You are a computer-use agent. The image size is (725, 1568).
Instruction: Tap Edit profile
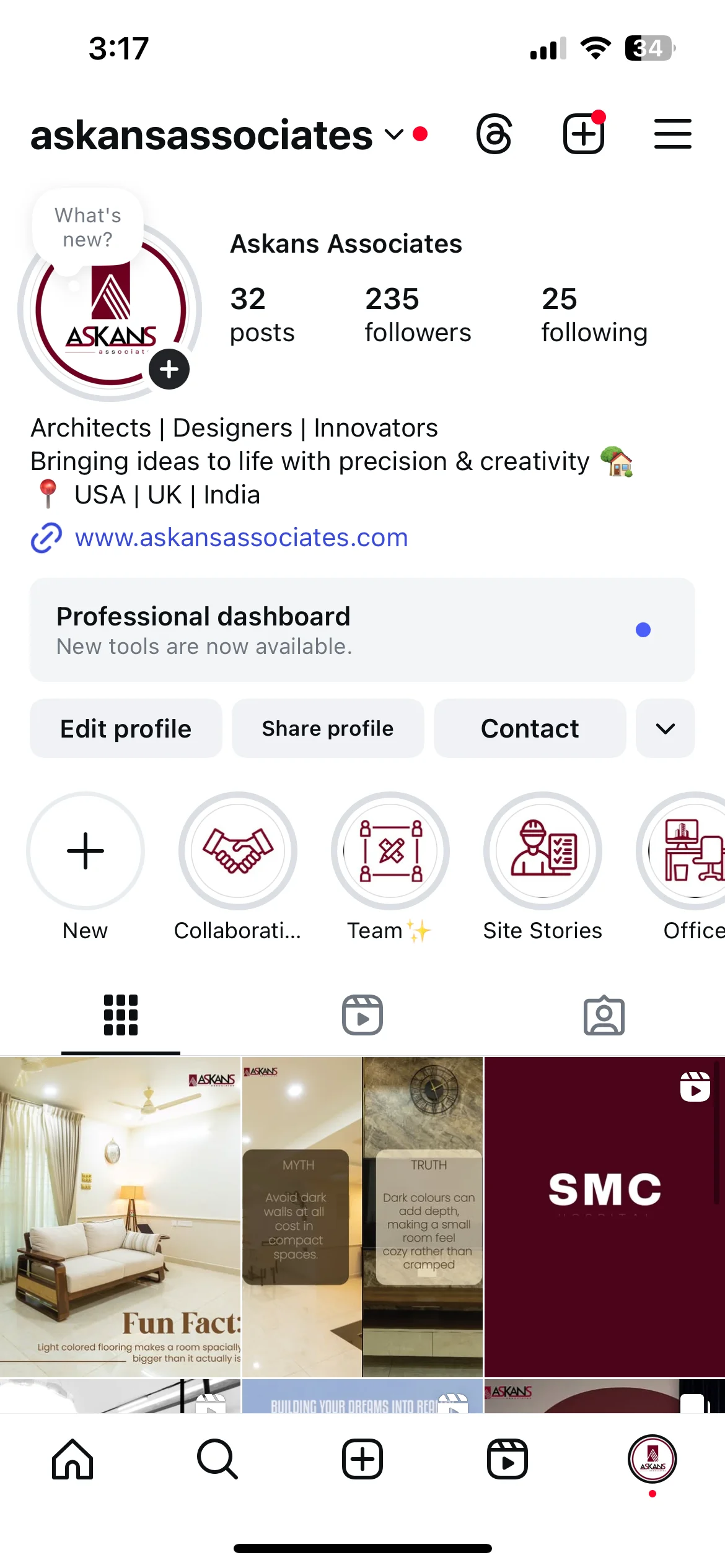click(126, 728)
